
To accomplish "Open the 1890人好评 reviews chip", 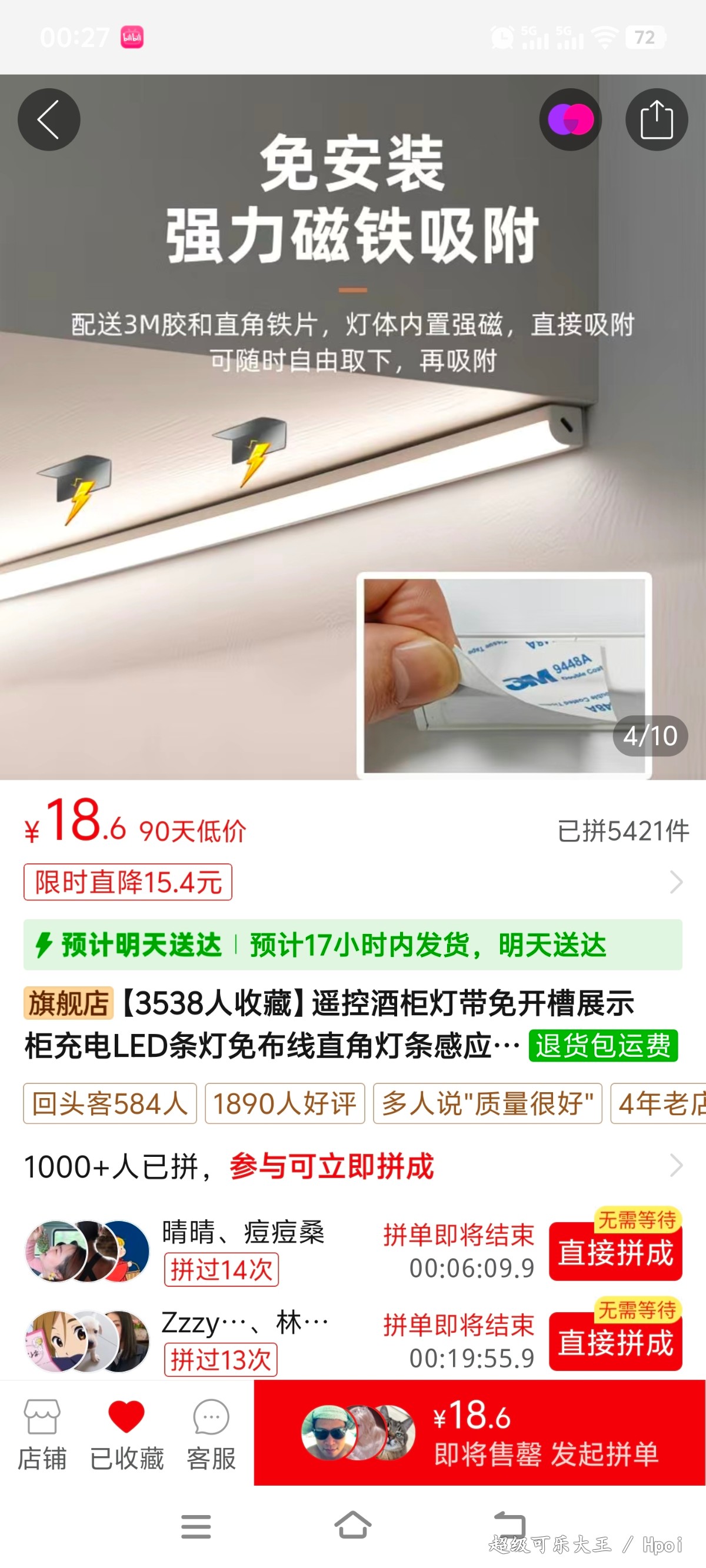I will [x=285, y=1103].
